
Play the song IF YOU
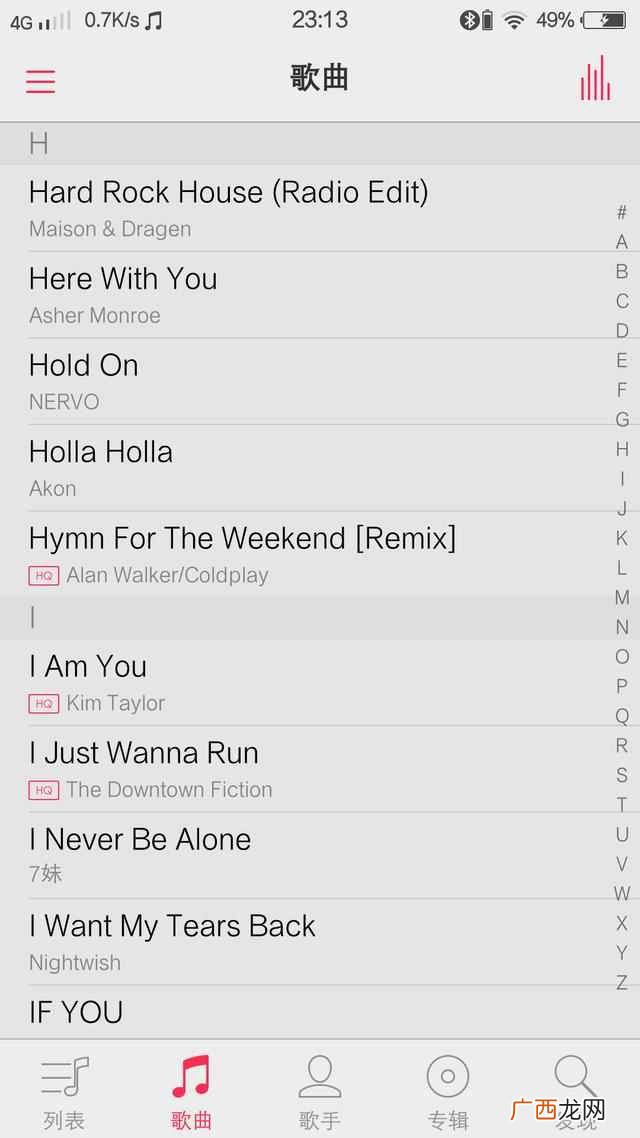coord(305,1012)
